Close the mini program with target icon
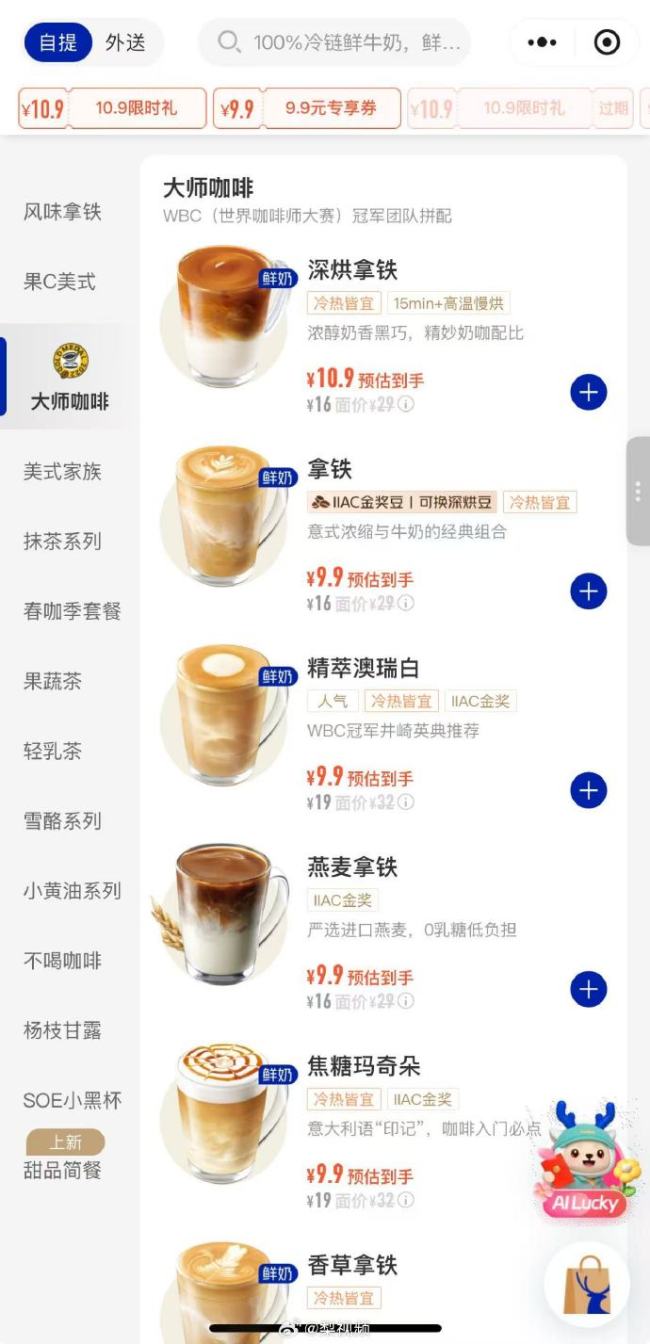This screenshot has width=650, height=1344. [606, 43]
